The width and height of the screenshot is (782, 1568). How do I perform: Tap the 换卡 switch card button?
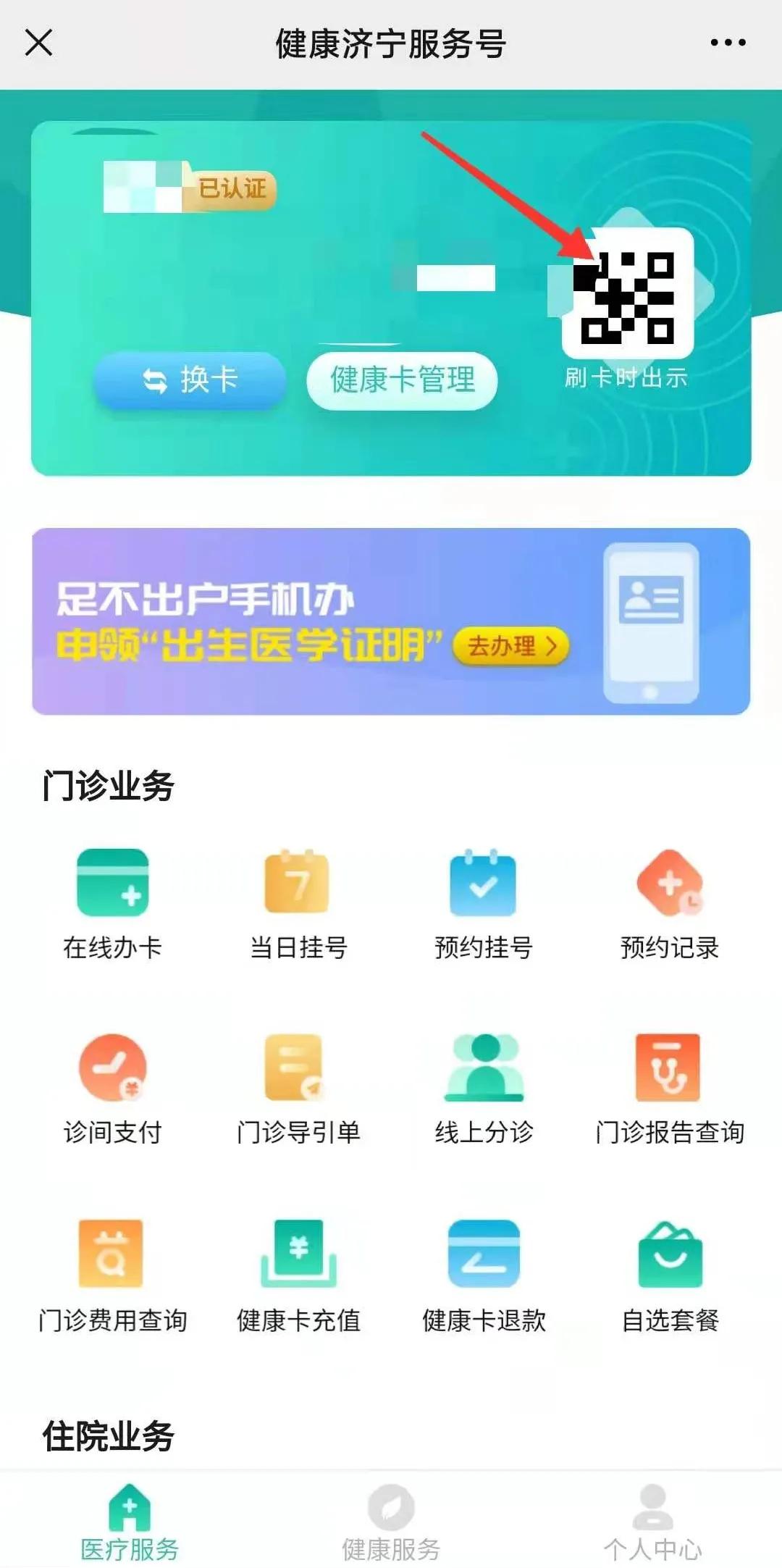tap(190, 380)
